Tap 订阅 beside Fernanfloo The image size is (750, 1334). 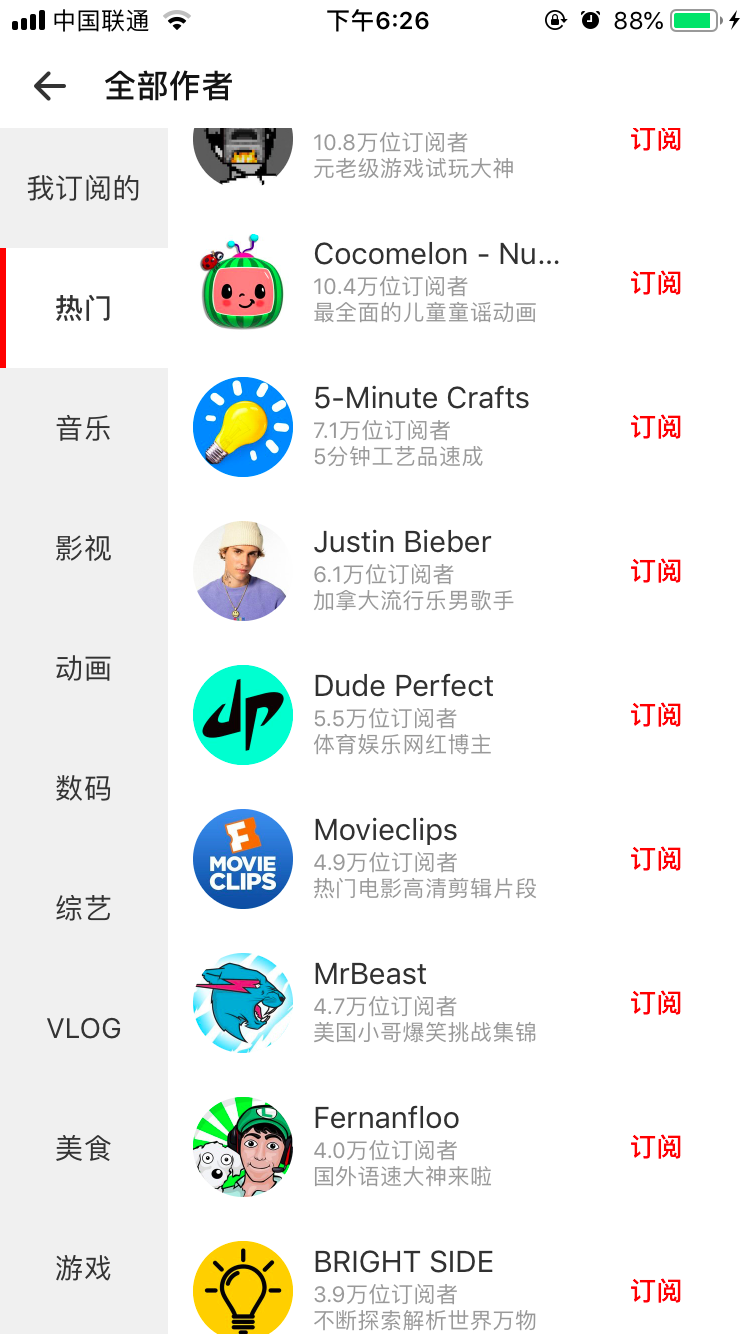(x=656, y=1147)
